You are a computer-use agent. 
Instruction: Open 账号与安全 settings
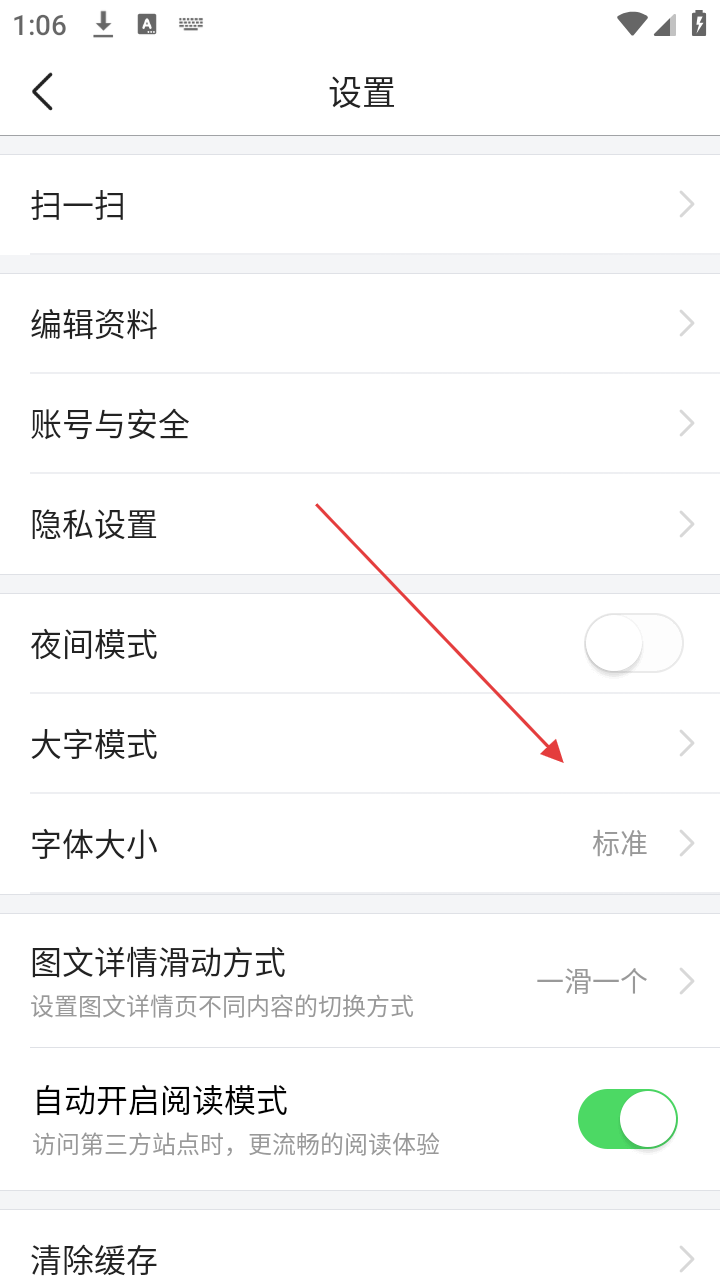coord(360,424)
